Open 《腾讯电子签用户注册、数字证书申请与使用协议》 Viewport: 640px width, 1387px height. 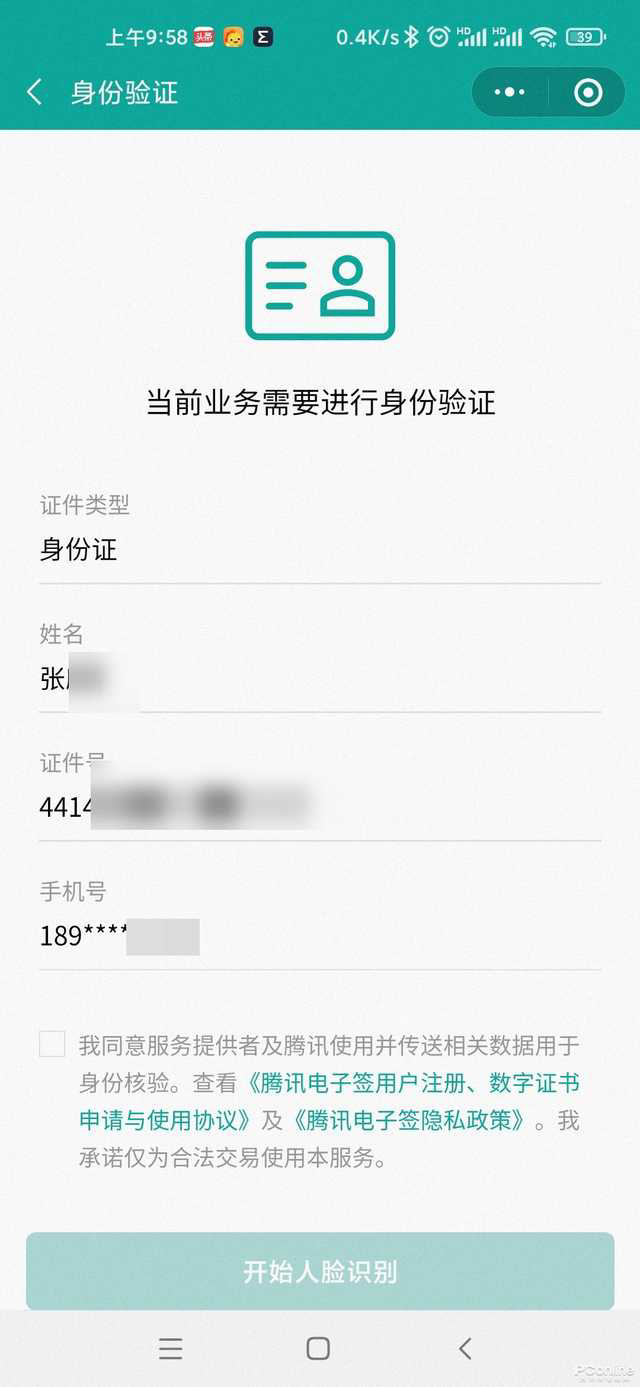412,1083
